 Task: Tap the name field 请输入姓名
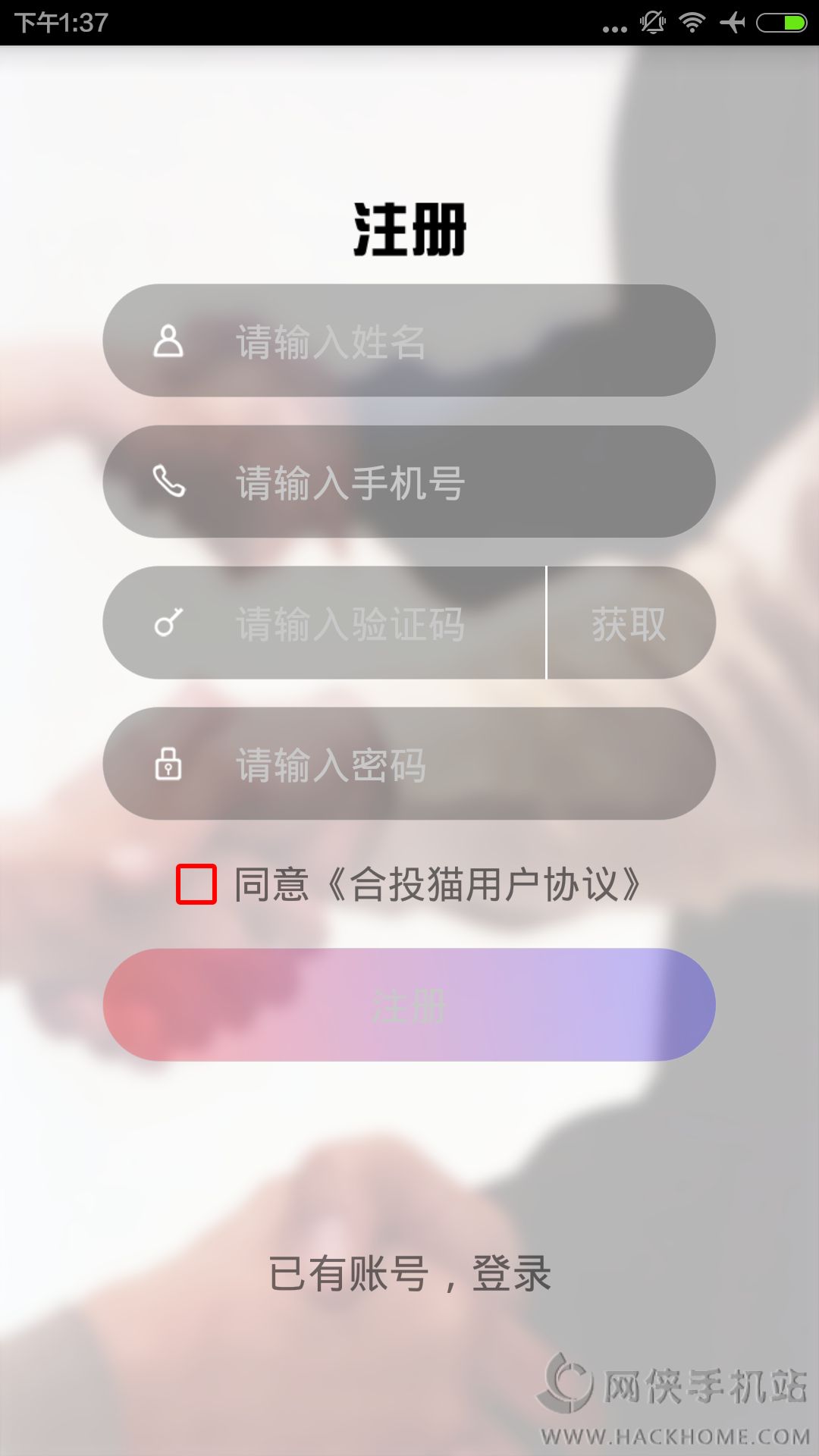pos(440,341)
